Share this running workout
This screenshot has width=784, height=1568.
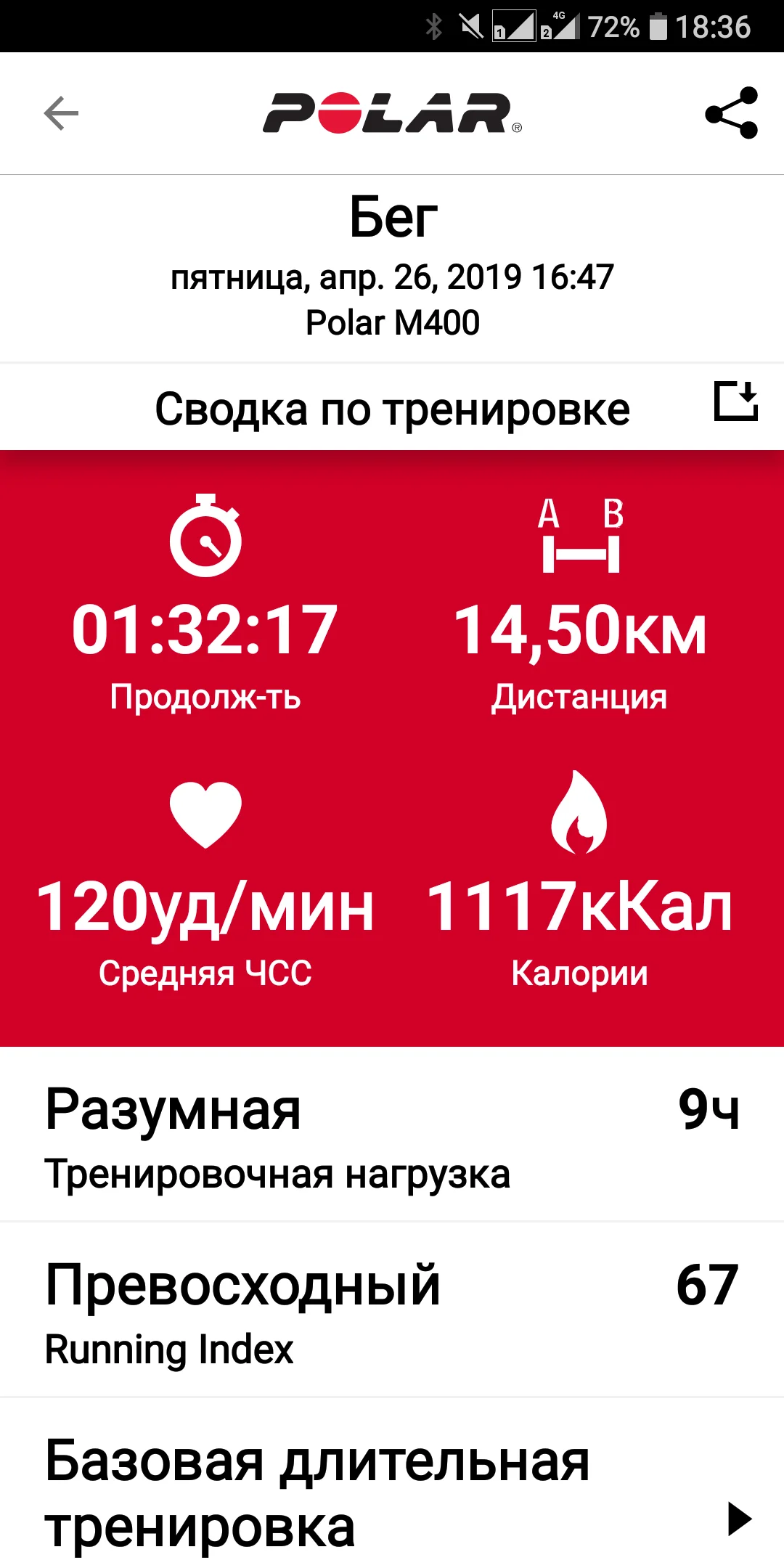pos(731,113)
